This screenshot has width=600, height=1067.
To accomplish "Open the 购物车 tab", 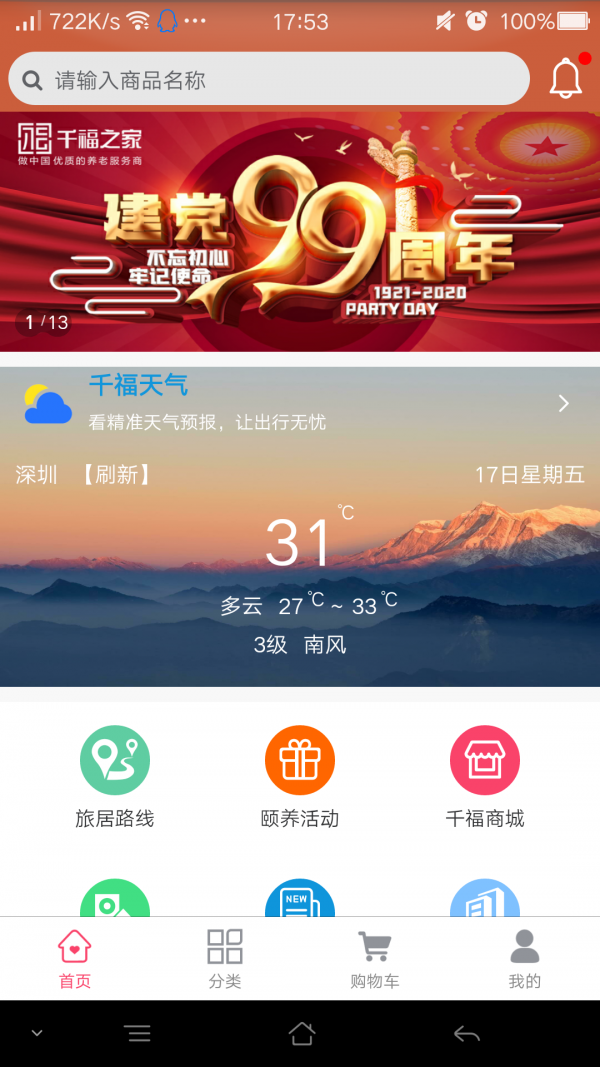I will 375,959.
